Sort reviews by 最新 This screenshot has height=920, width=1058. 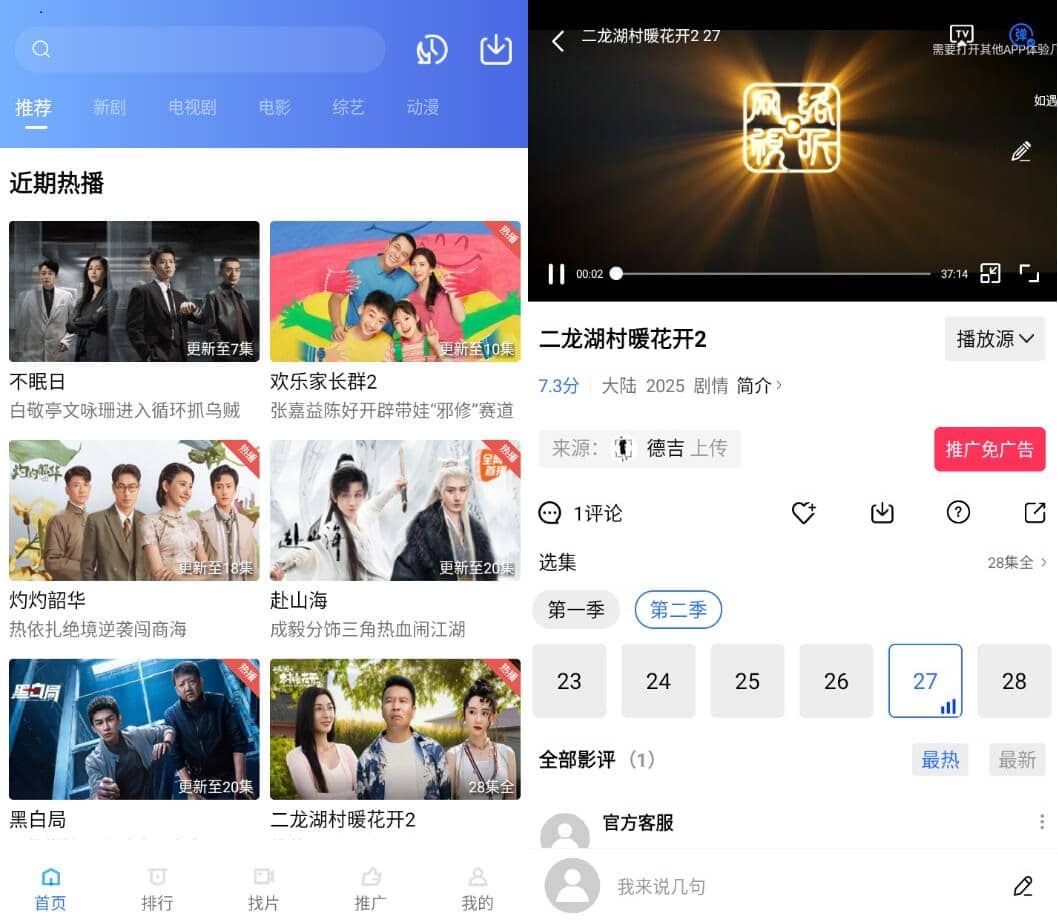coord(1017,760)
